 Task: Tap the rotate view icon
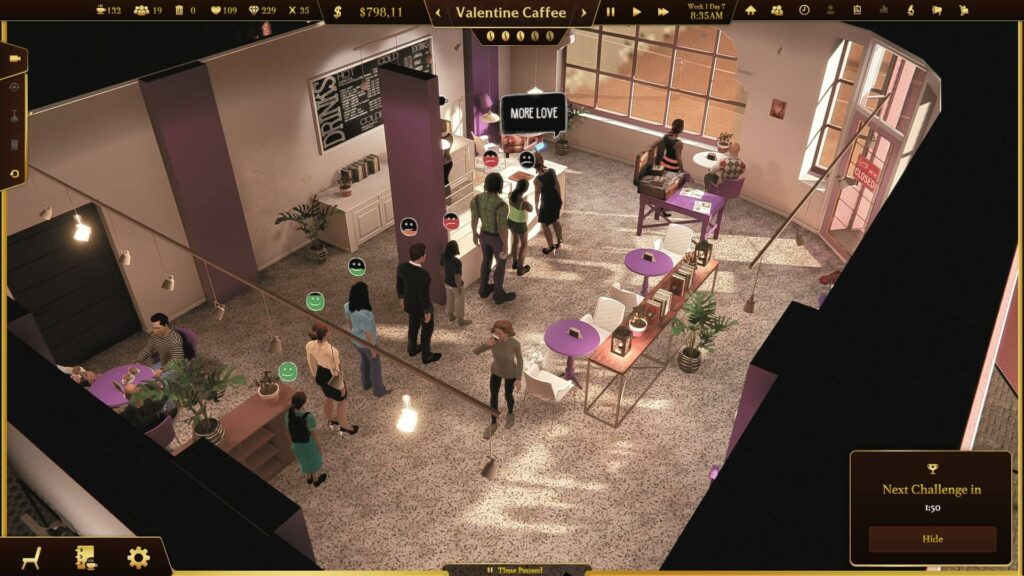pyautogui.click(x=14, y=173)
